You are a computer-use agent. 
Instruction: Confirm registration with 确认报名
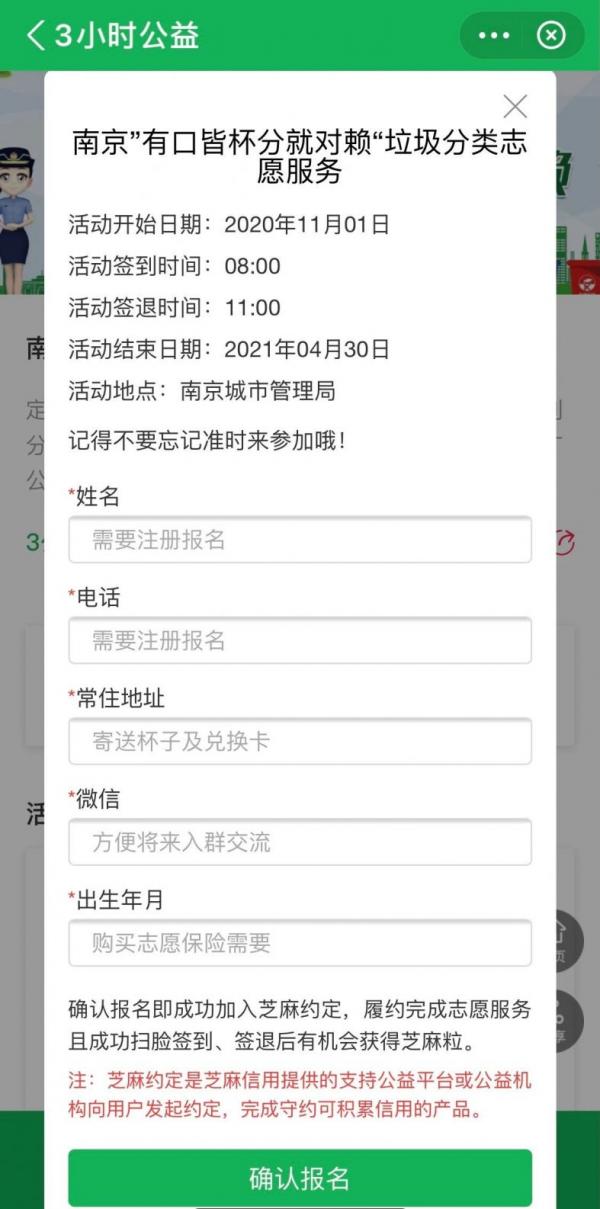coord(300,1178)
